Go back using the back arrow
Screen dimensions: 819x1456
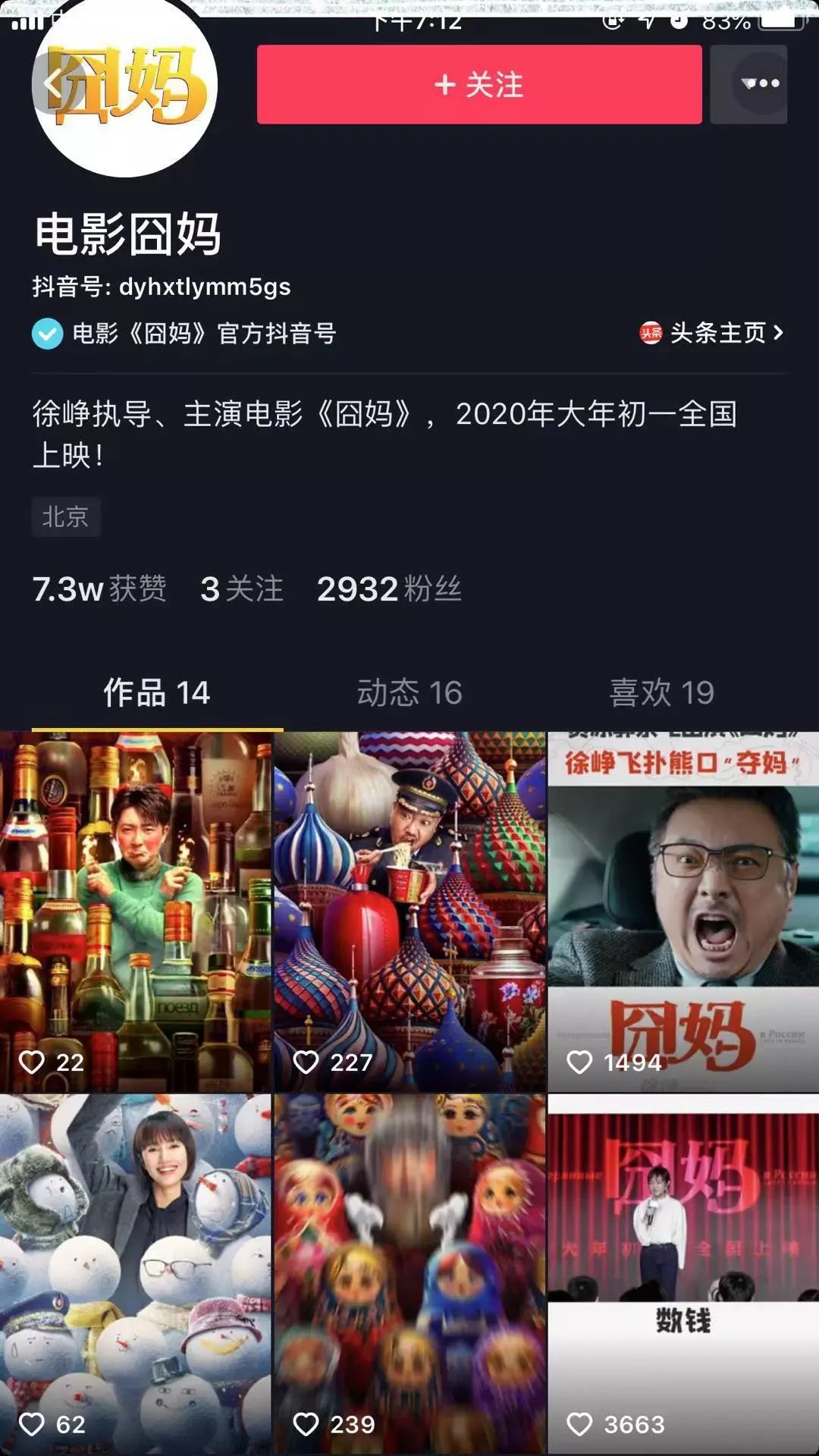click(x=53, y=83)
